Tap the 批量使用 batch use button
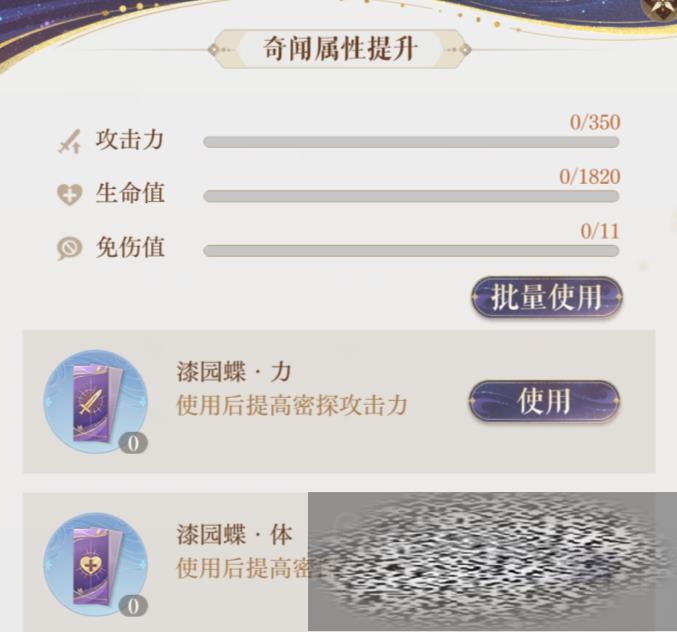 [546, 297]
